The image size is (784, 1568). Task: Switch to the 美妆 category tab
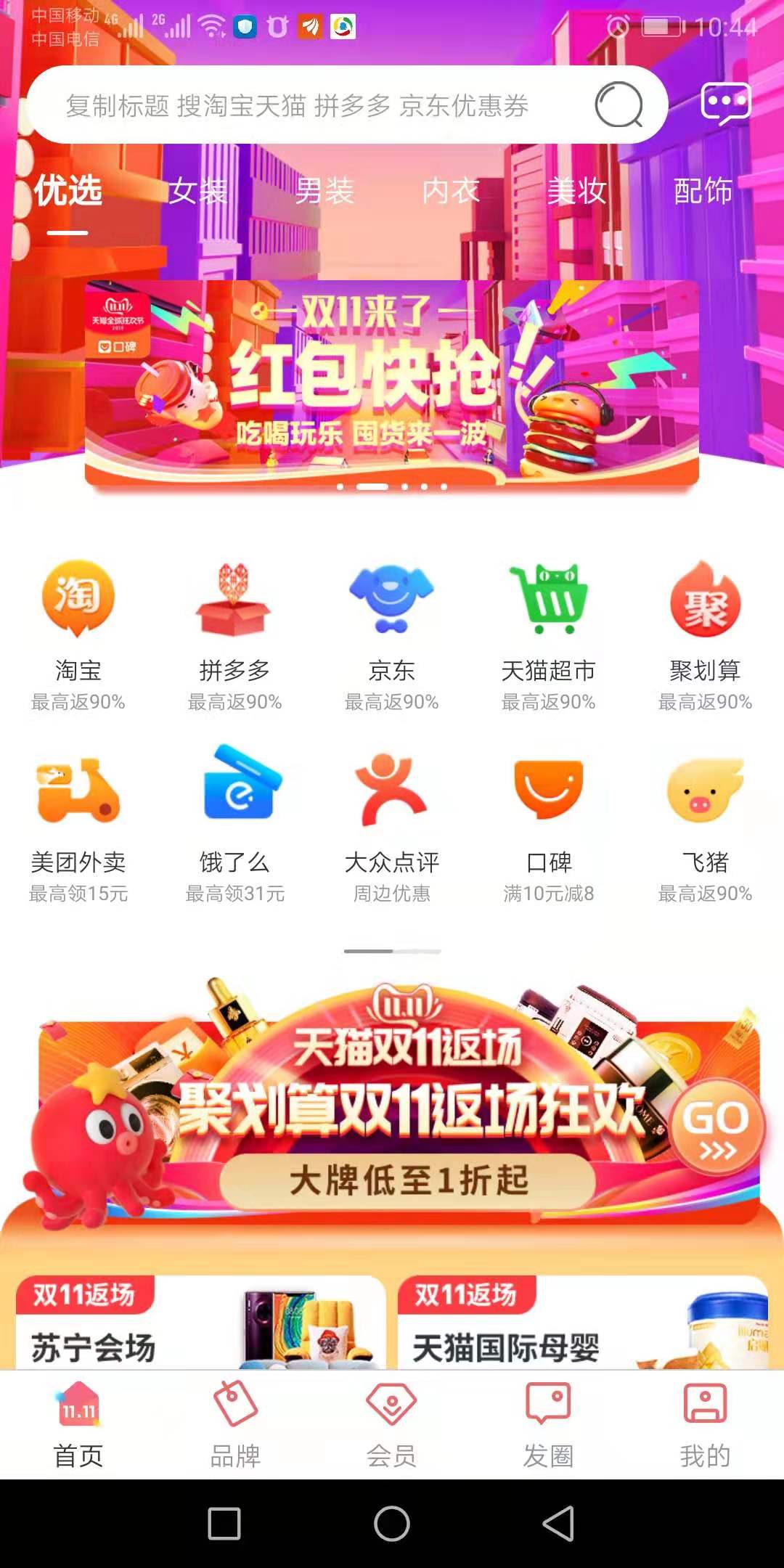[x=576, y=192]
